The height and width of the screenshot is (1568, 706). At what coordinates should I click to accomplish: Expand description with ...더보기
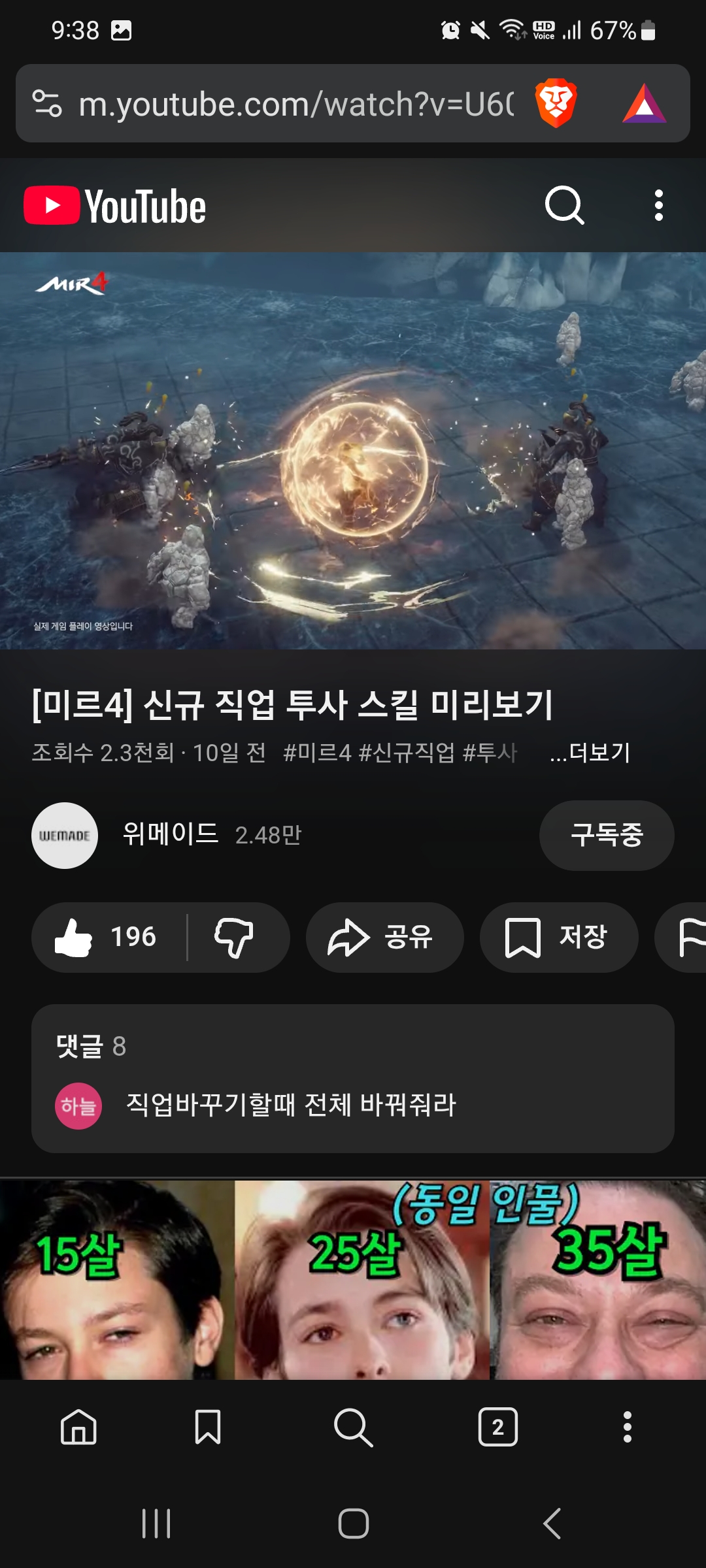[590, 753]
